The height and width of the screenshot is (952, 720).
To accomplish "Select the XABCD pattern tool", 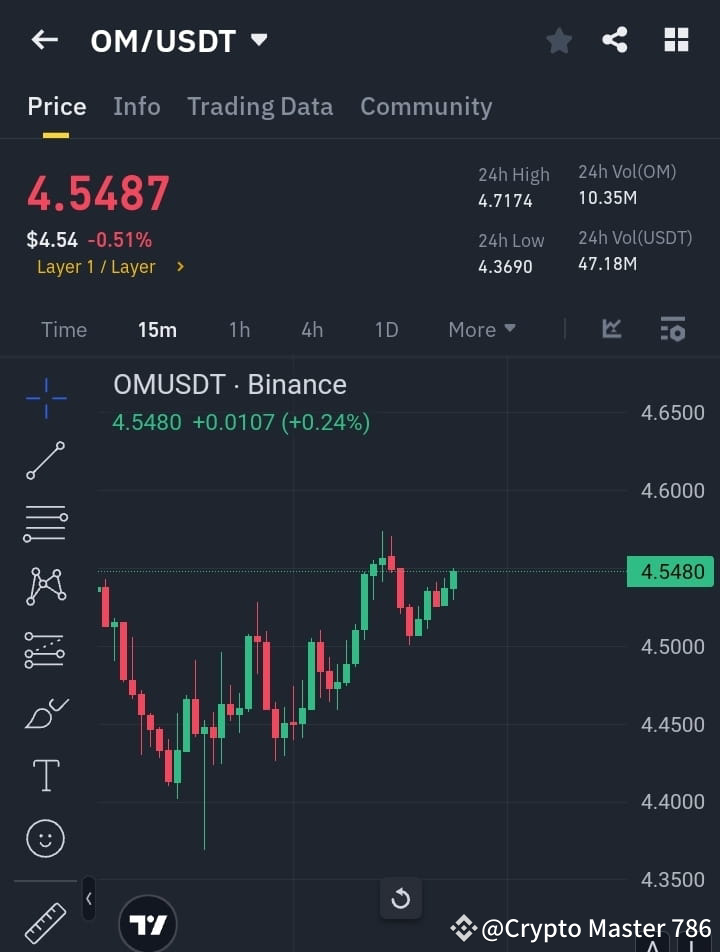I will [x=45, y=587].
